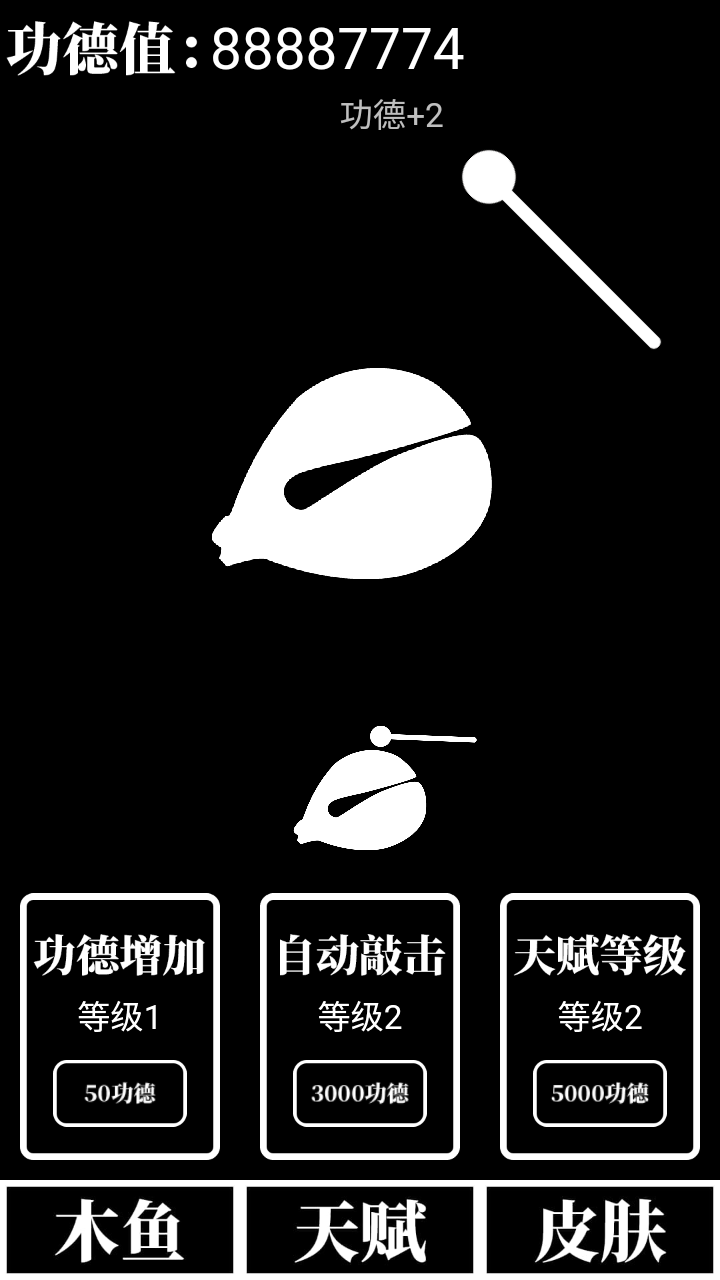The image size is (720, 1280).
Task: Buy 天赋等级 upgrade for 5000功德
Action: point(600,1093)
